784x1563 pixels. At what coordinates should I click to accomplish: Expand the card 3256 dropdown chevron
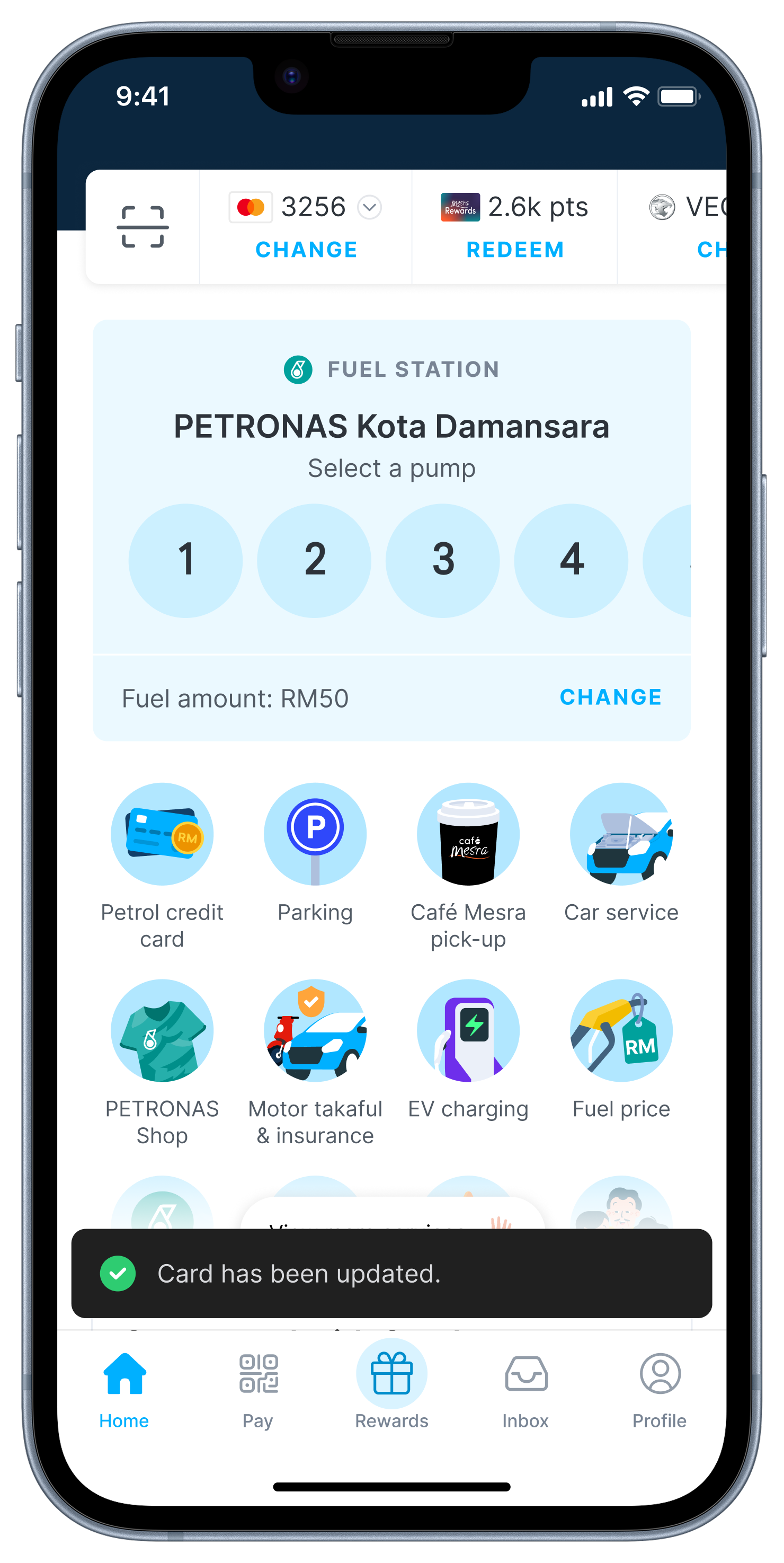tap(369, 208)
